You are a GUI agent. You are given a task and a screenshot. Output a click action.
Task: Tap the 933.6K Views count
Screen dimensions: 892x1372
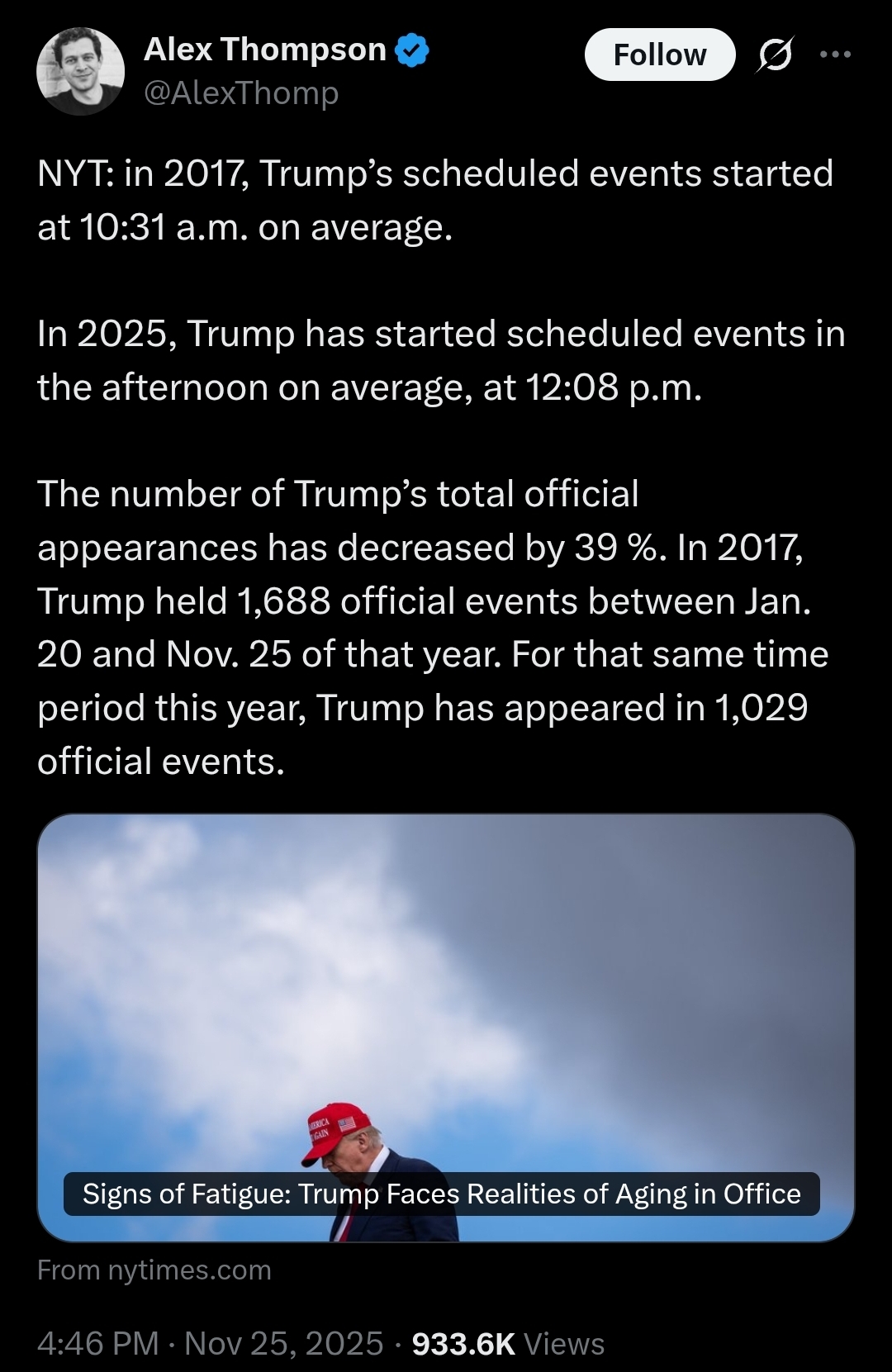(508, 1343)
